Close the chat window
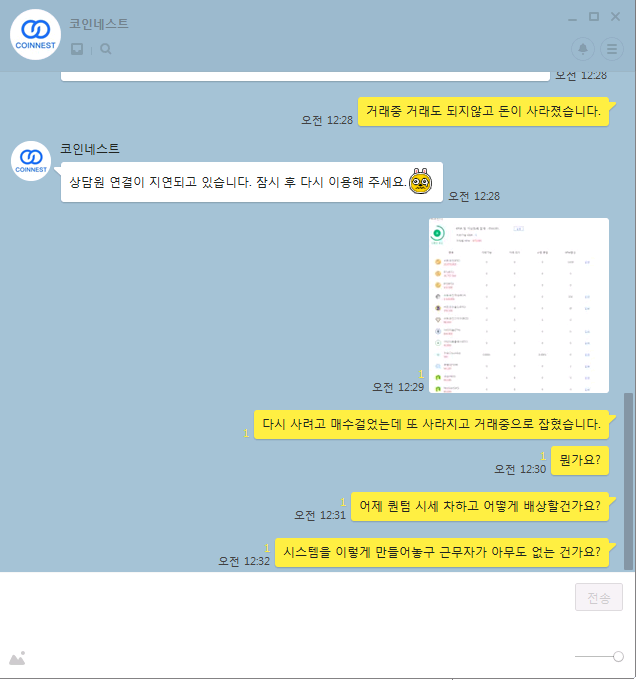This screenshot has height=680, width=636. [616, 17]
